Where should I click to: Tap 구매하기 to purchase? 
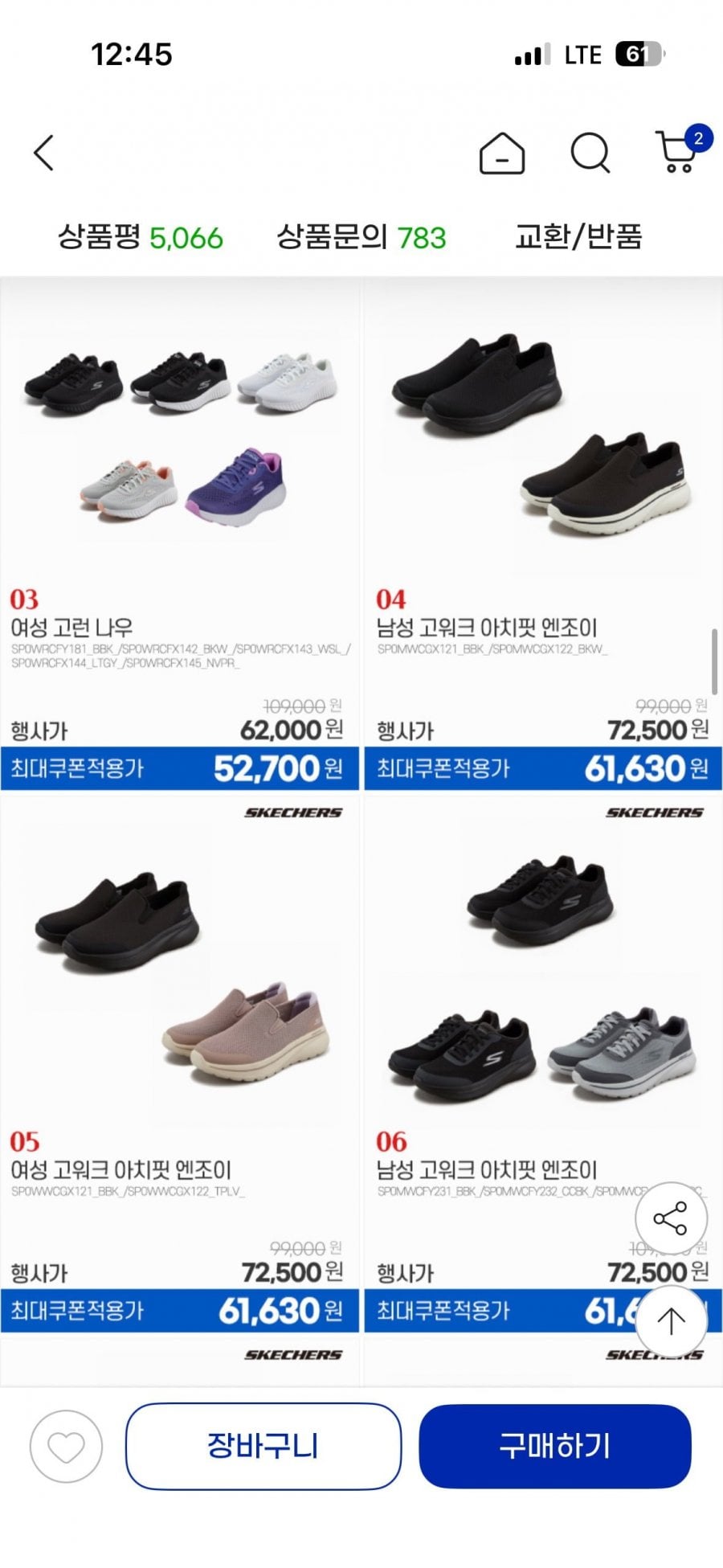(554, 1447)
